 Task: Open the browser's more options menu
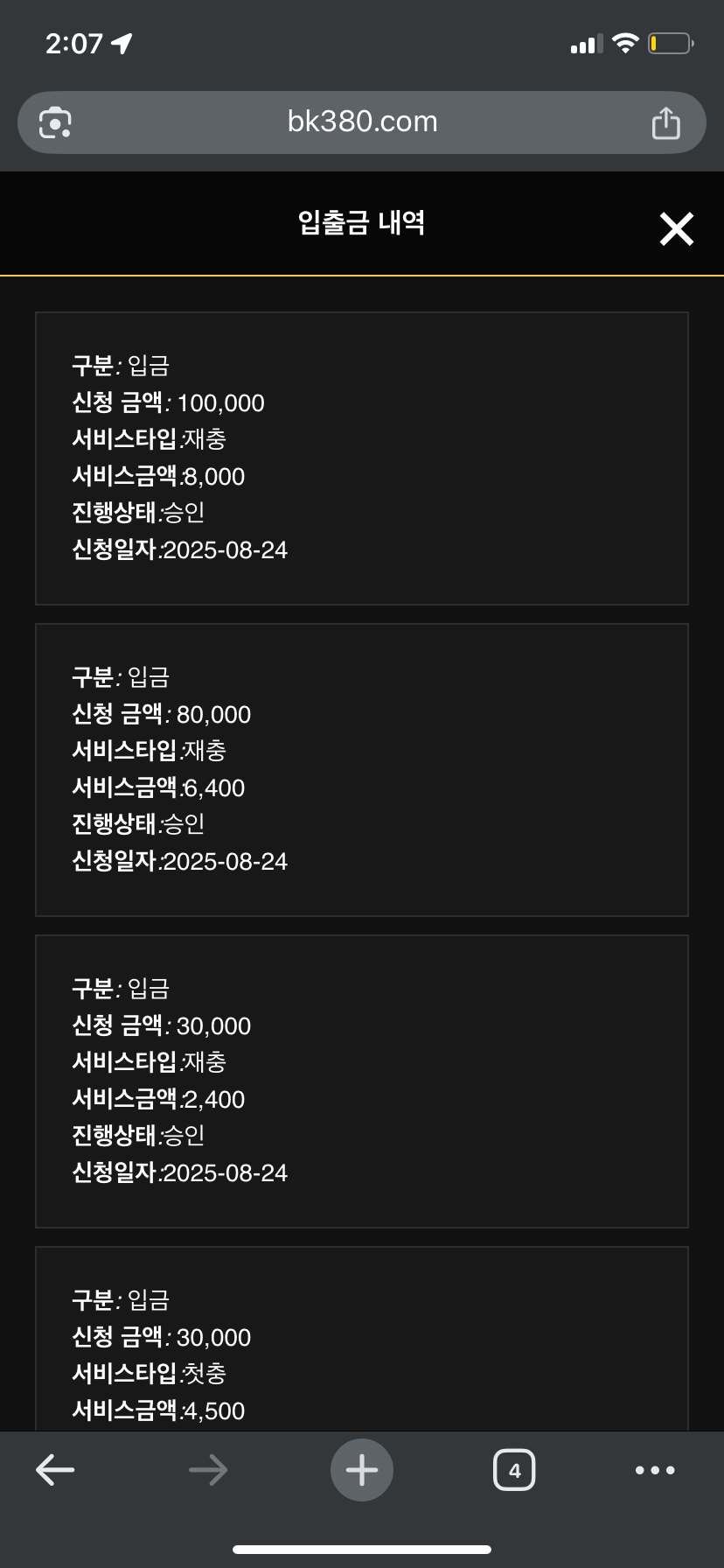[655, 1470]
